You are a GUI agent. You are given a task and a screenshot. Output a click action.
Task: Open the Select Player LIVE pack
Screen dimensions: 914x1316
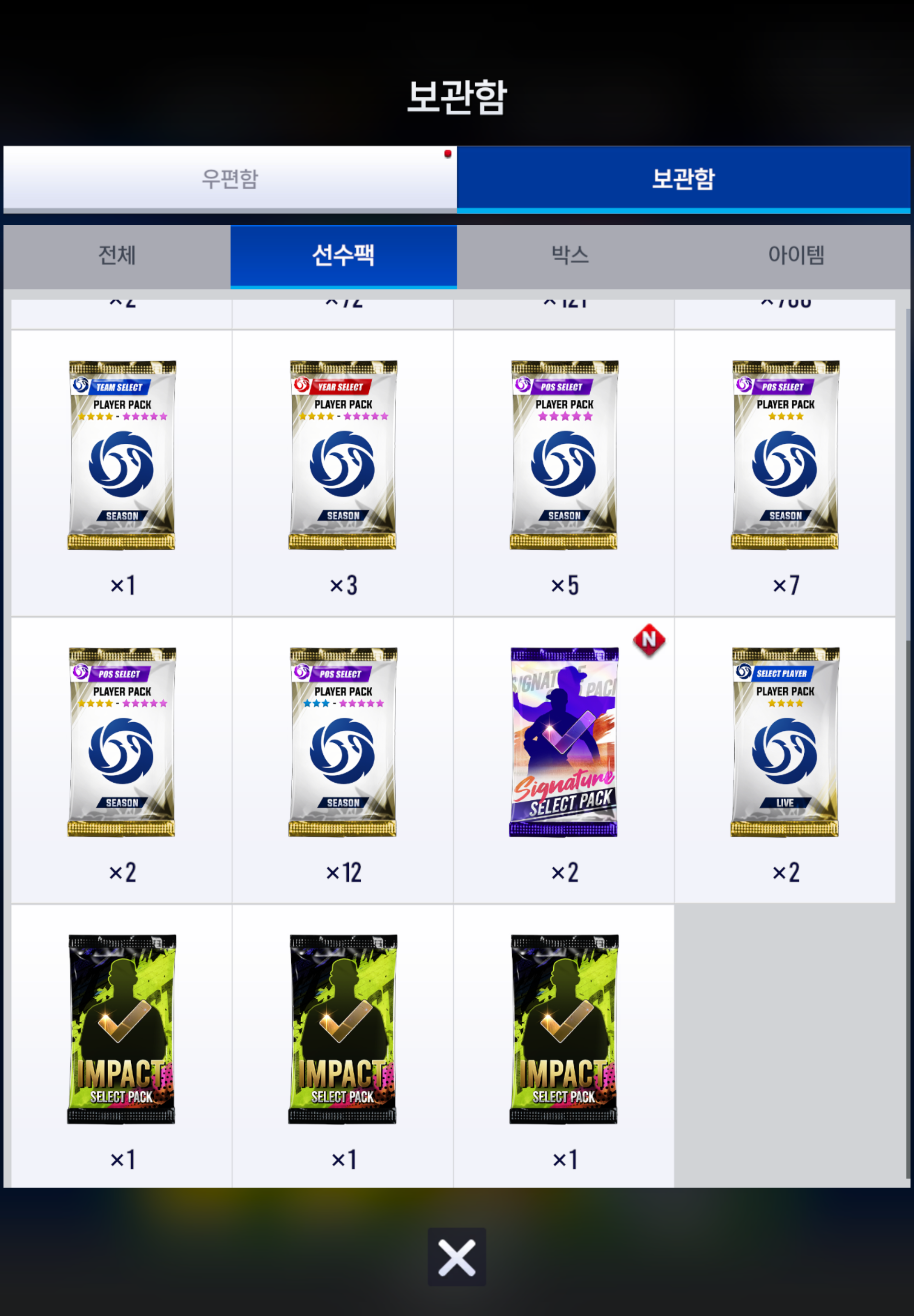pos(785,742)
